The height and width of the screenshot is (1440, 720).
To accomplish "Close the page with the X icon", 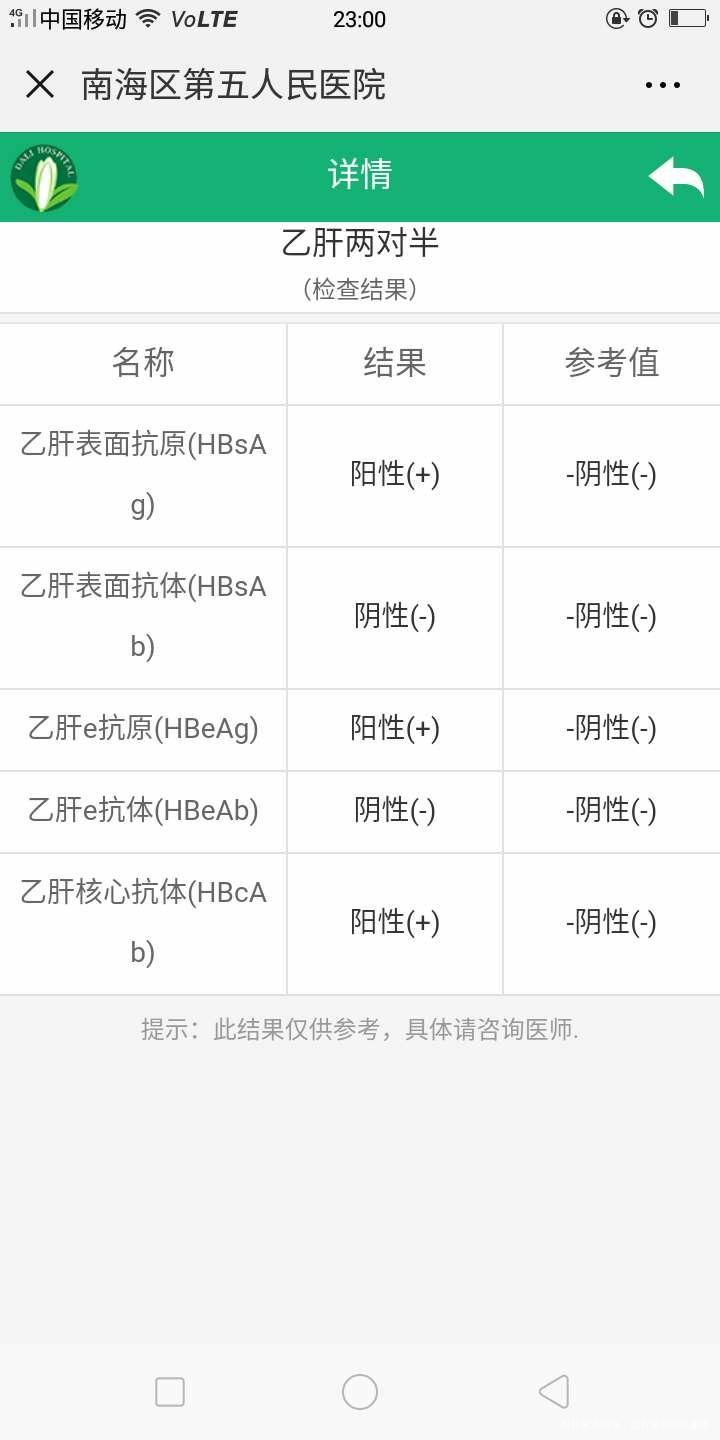I will pyautogui.click(x=39, y=85).
